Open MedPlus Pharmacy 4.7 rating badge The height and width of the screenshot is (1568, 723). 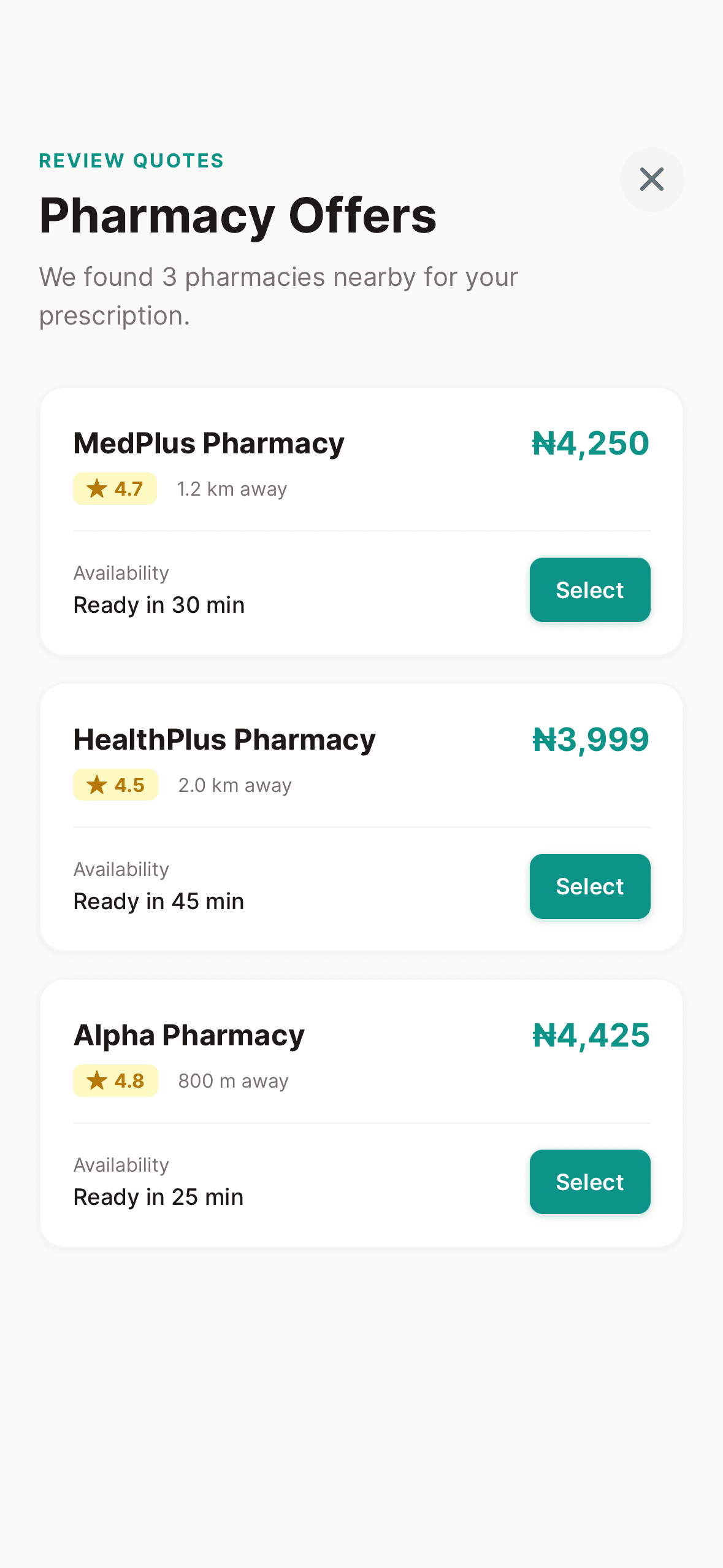(x=115, y=488)
